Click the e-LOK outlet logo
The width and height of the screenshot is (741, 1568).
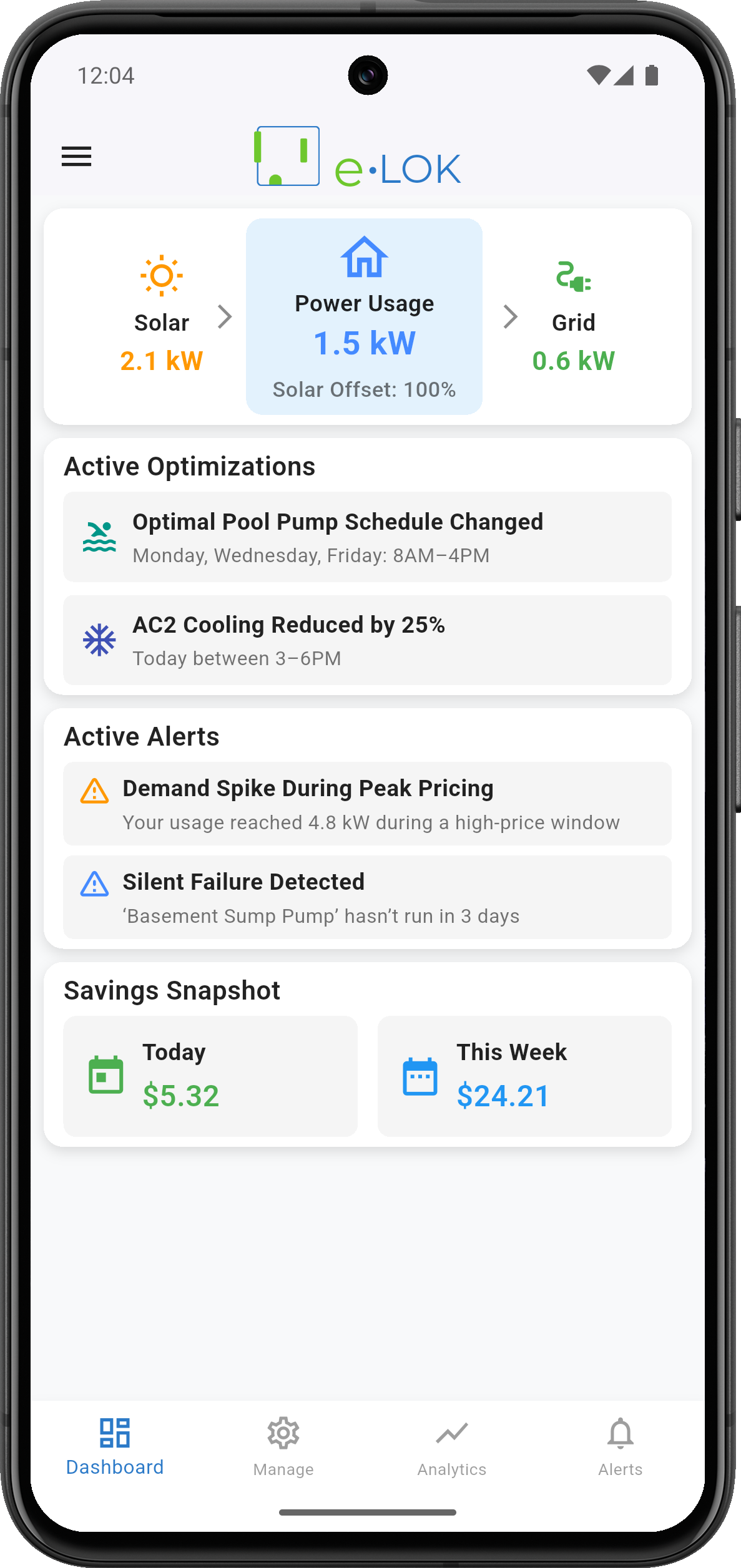tap(287, 155)
